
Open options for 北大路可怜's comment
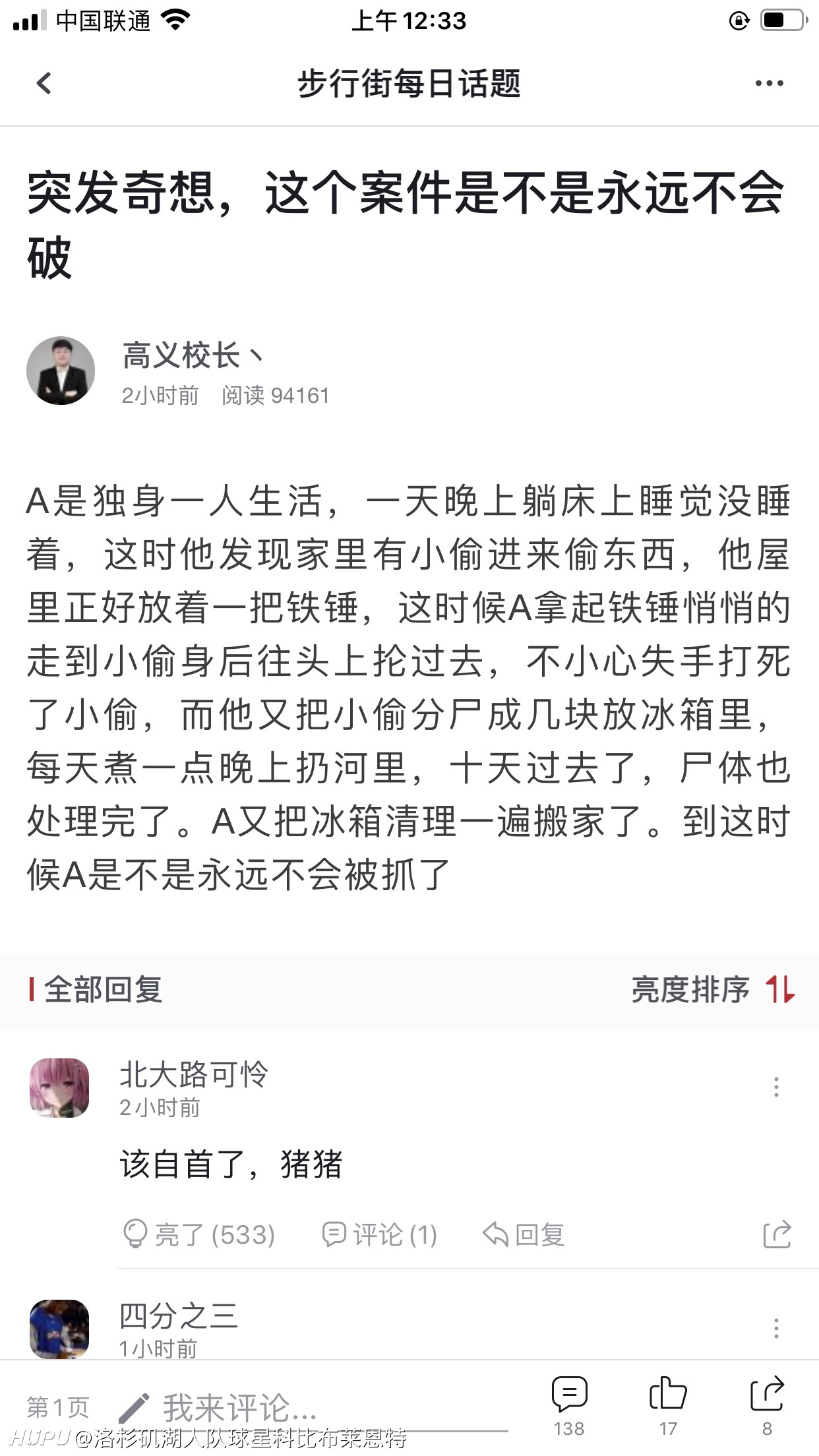pos(776,1087)
